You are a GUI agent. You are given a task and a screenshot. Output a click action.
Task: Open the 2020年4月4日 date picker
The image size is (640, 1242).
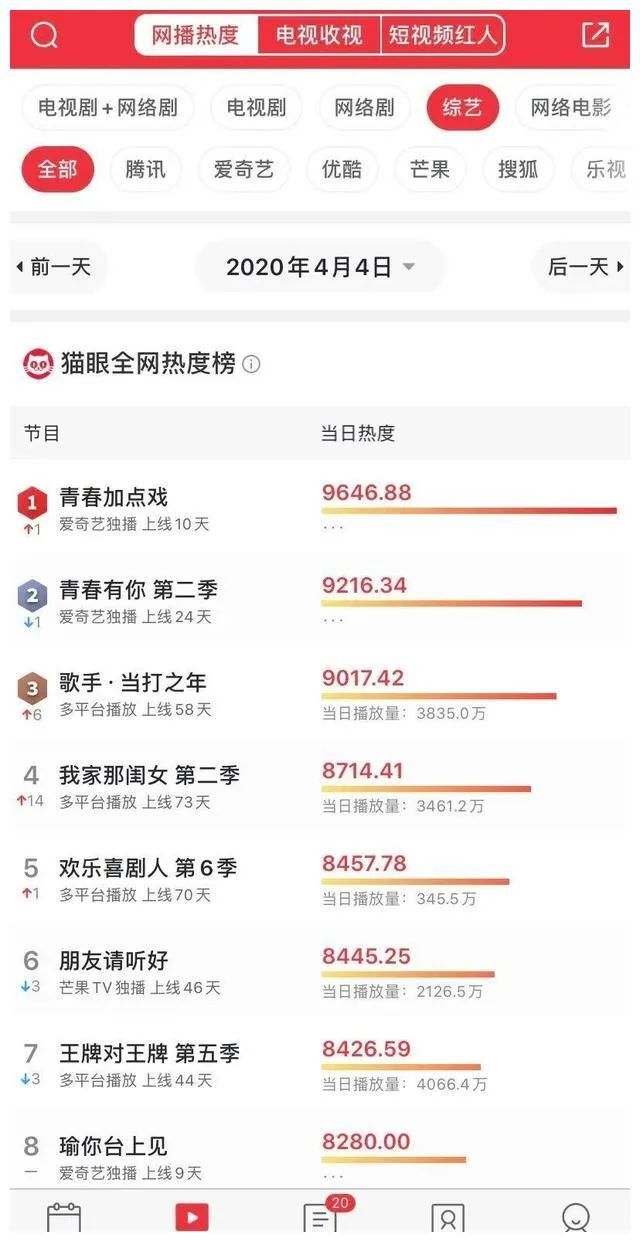click(x=319, y=267)
